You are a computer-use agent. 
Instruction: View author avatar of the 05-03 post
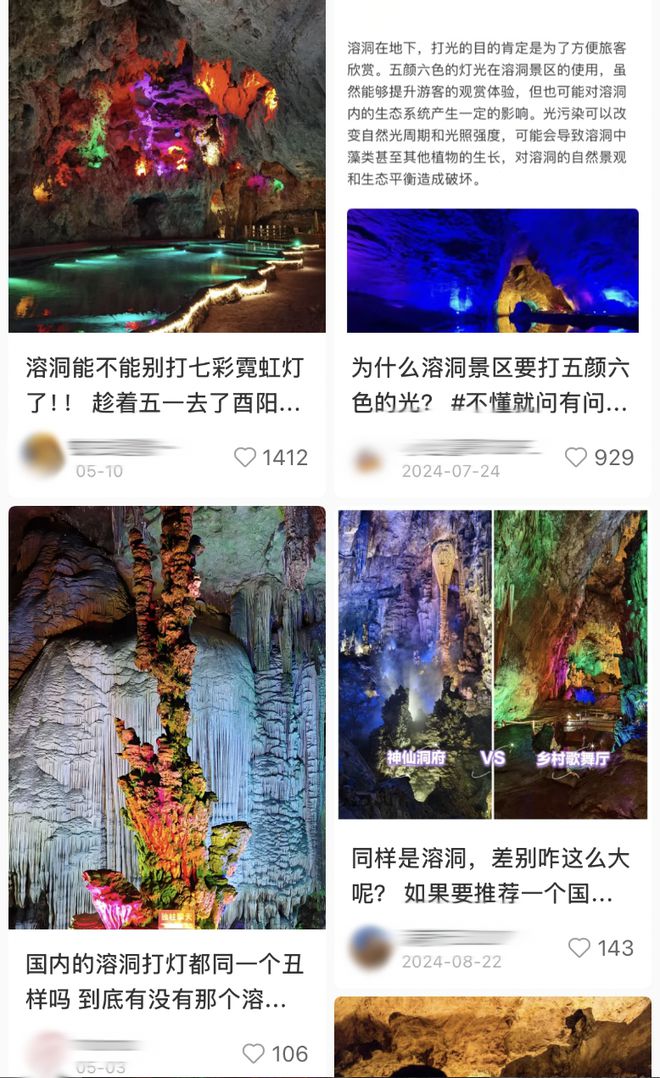point(47,1053)
